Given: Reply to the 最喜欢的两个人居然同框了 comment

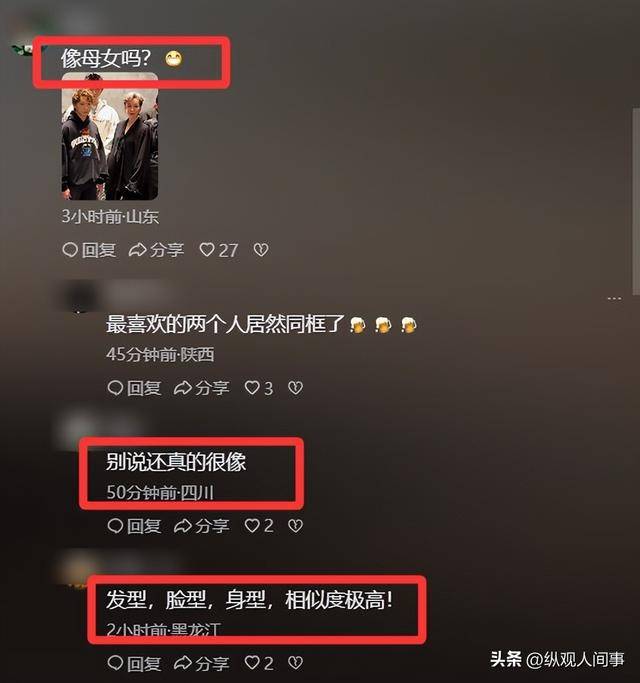Looking at the screenshot, I should pyautogui.click(x=134, y=388).
